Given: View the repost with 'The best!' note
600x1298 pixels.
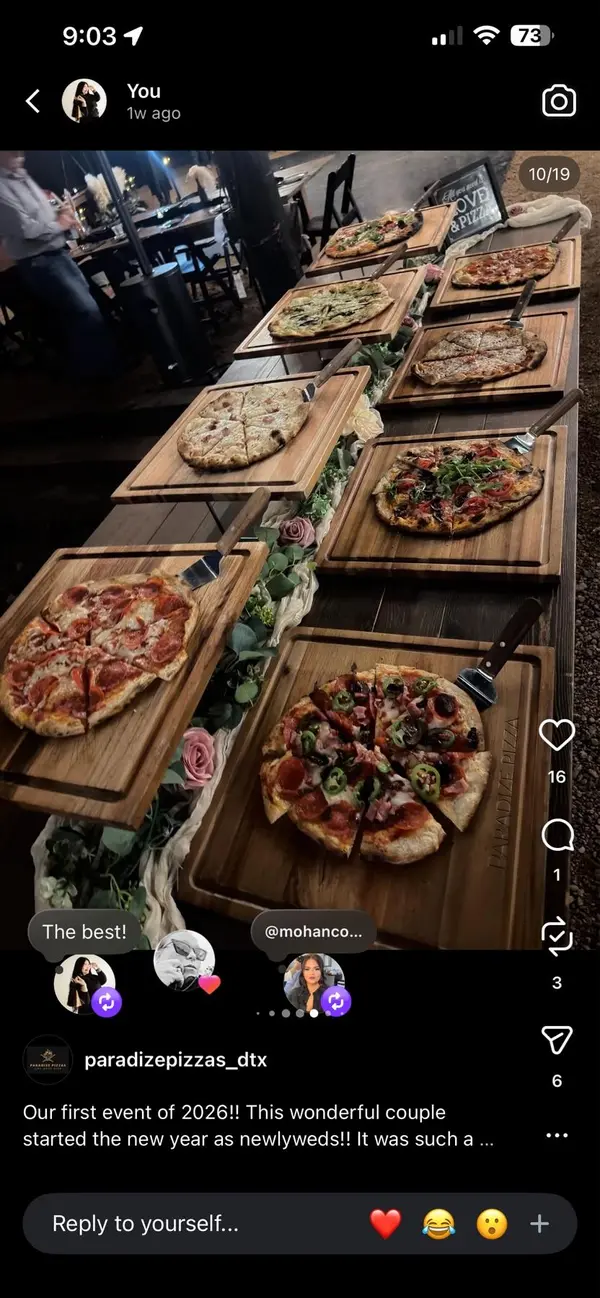Looking at the screenshot, I should click(x=85, y=982).
